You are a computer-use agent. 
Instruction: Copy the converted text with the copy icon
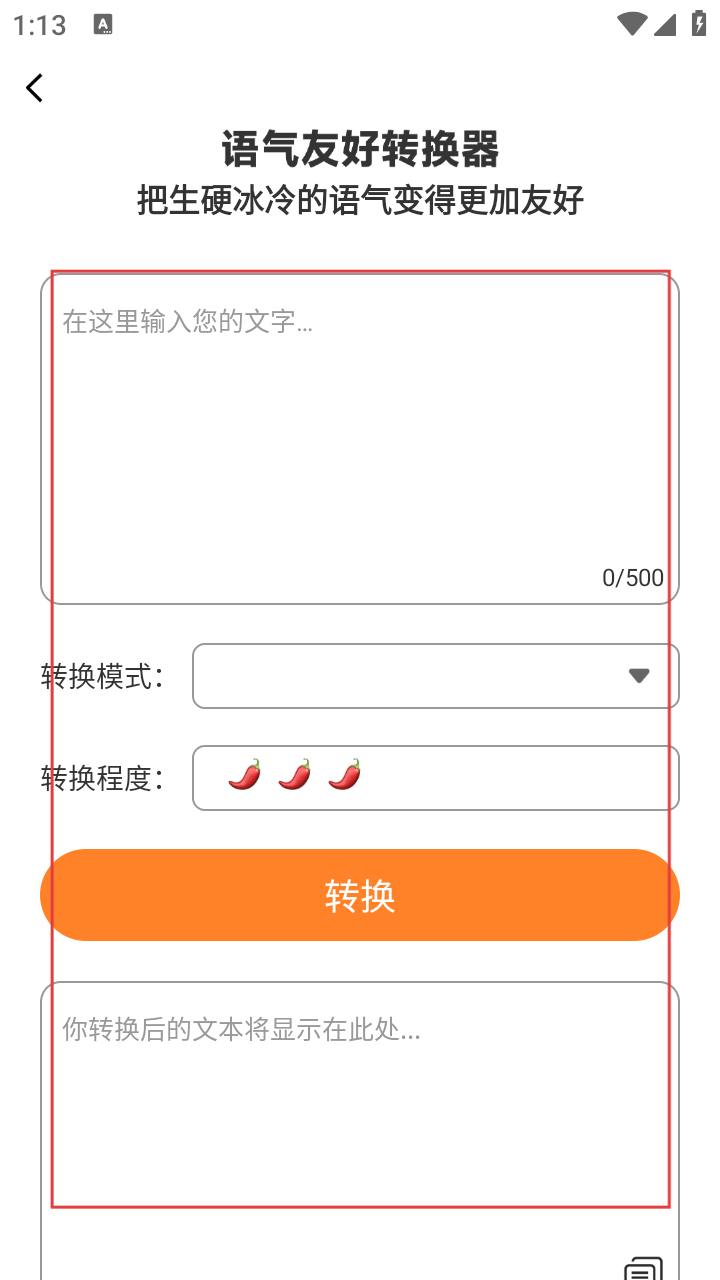click(x=642, y=1268)
